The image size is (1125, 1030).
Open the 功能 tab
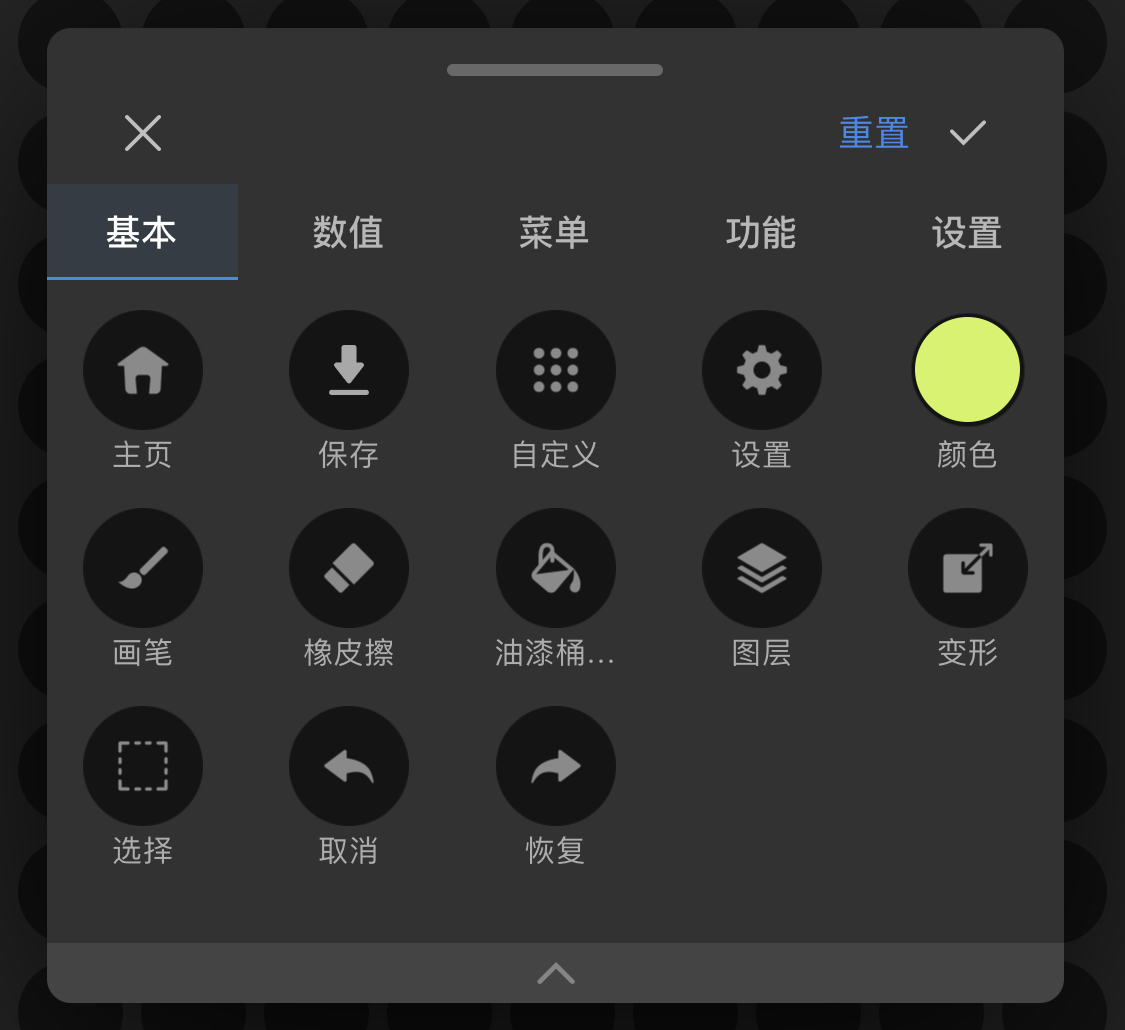coord(760,232)
